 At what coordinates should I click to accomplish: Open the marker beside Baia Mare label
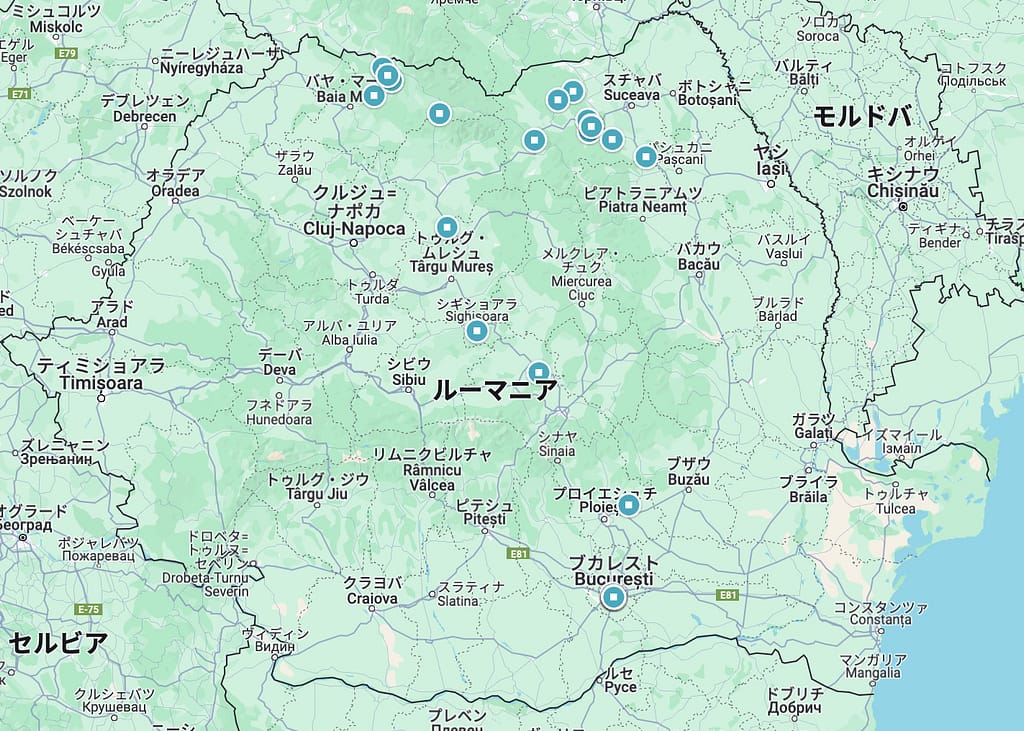tap(373, 96)
